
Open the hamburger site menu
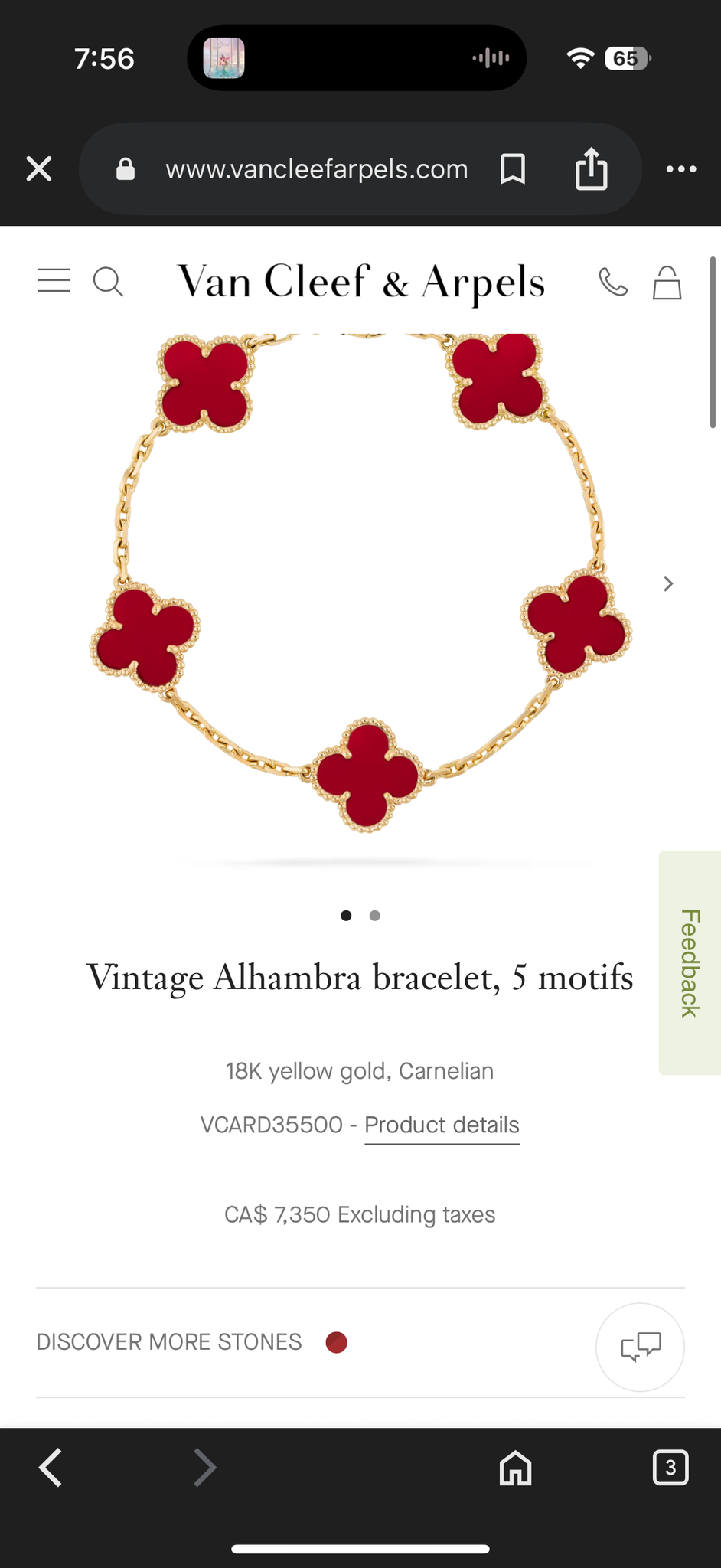click(54, 281)
